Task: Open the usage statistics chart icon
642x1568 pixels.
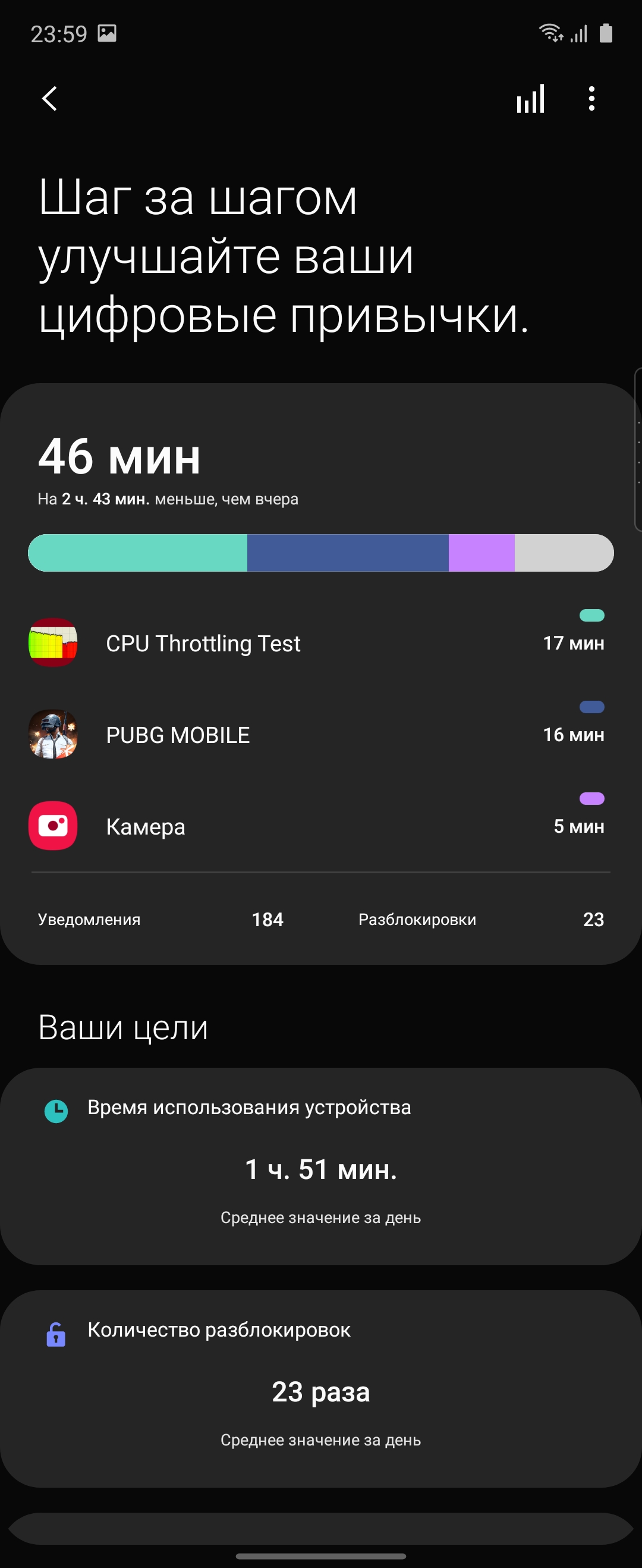Action: click(x=530, y=99)
